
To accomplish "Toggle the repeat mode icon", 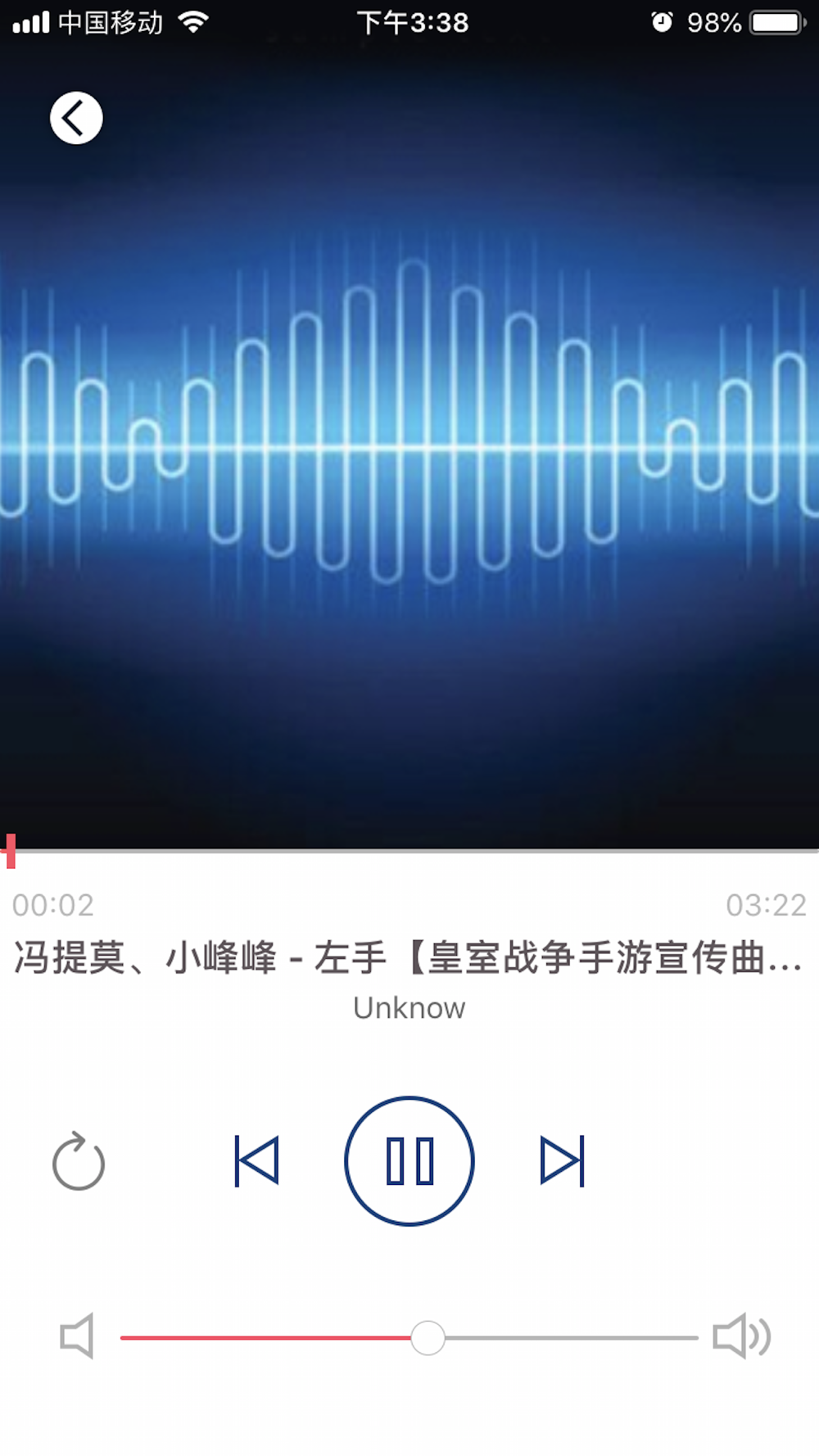I will (x=79, y=1160).
